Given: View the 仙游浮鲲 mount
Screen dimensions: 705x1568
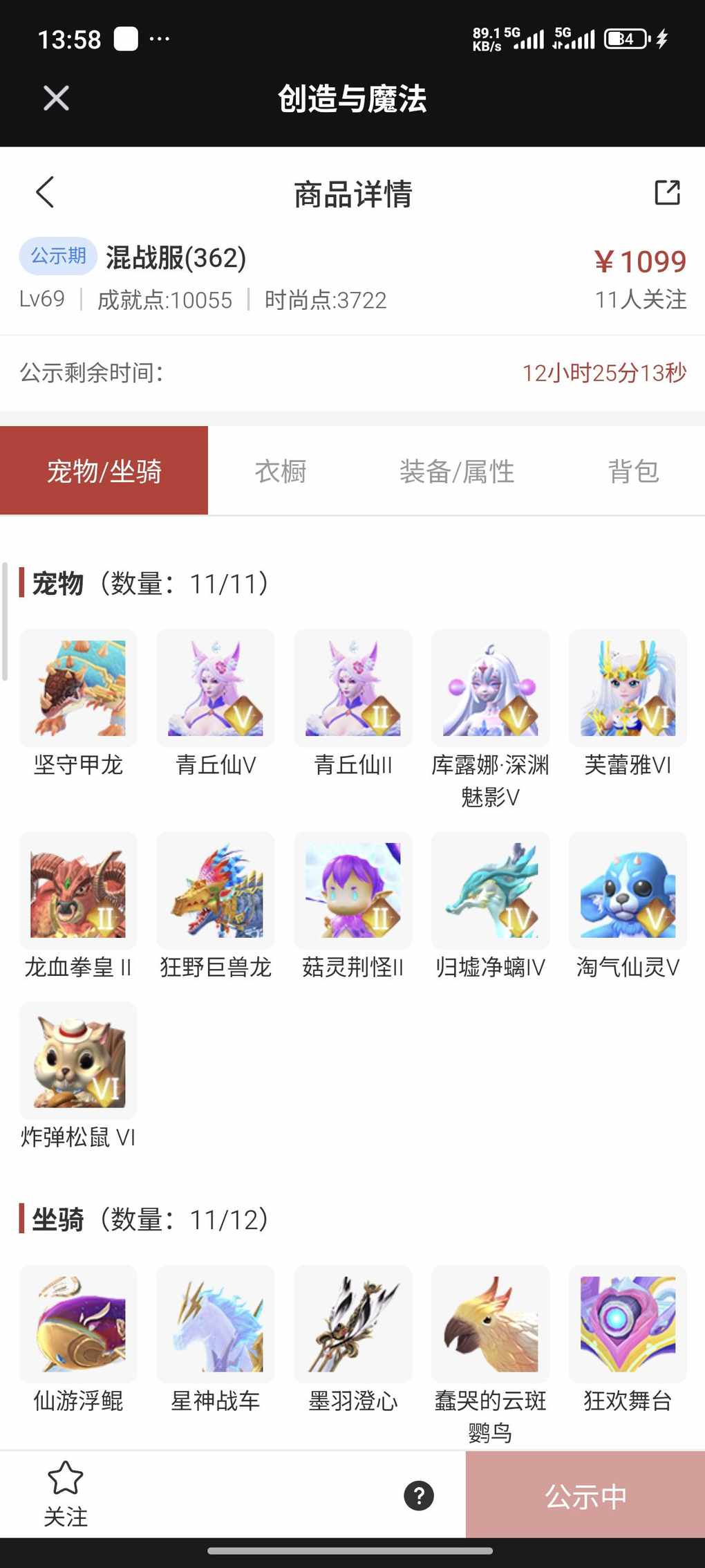Looking at the screenshot, I should click(x=78, y=1325).
